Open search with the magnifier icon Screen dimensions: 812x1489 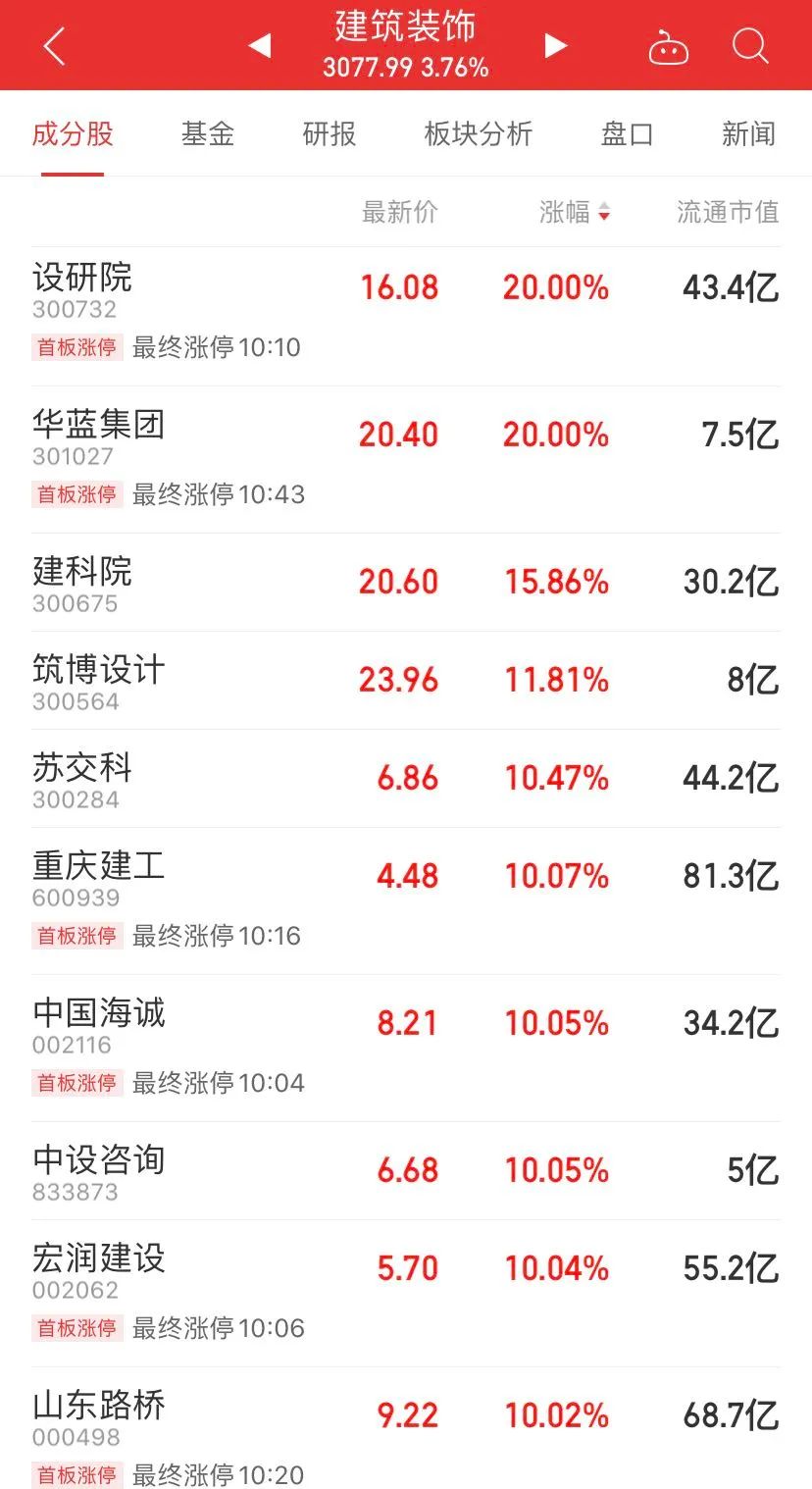(750, 45)
